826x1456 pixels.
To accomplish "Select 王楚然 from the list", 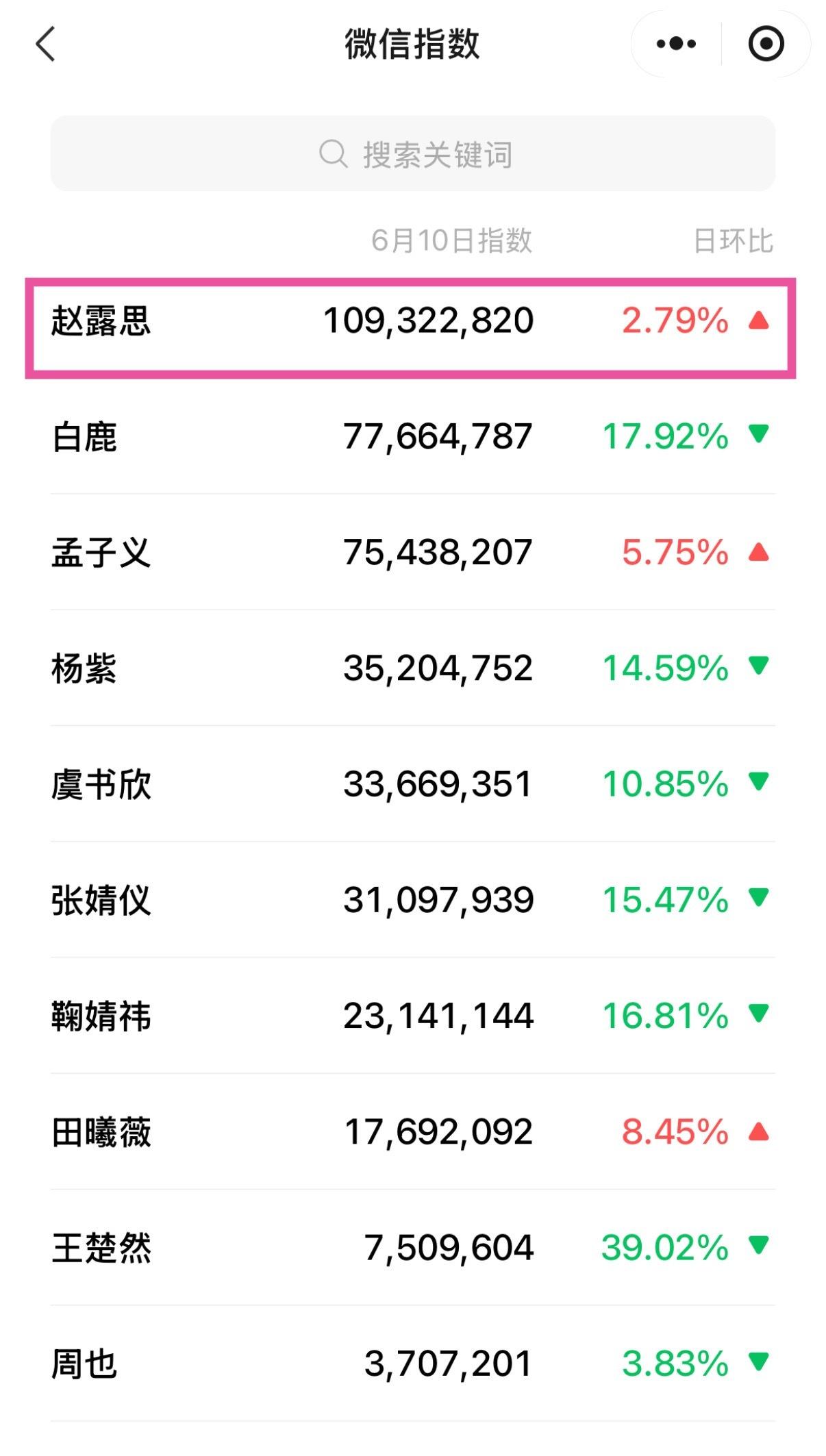I will click(413, 1247).
